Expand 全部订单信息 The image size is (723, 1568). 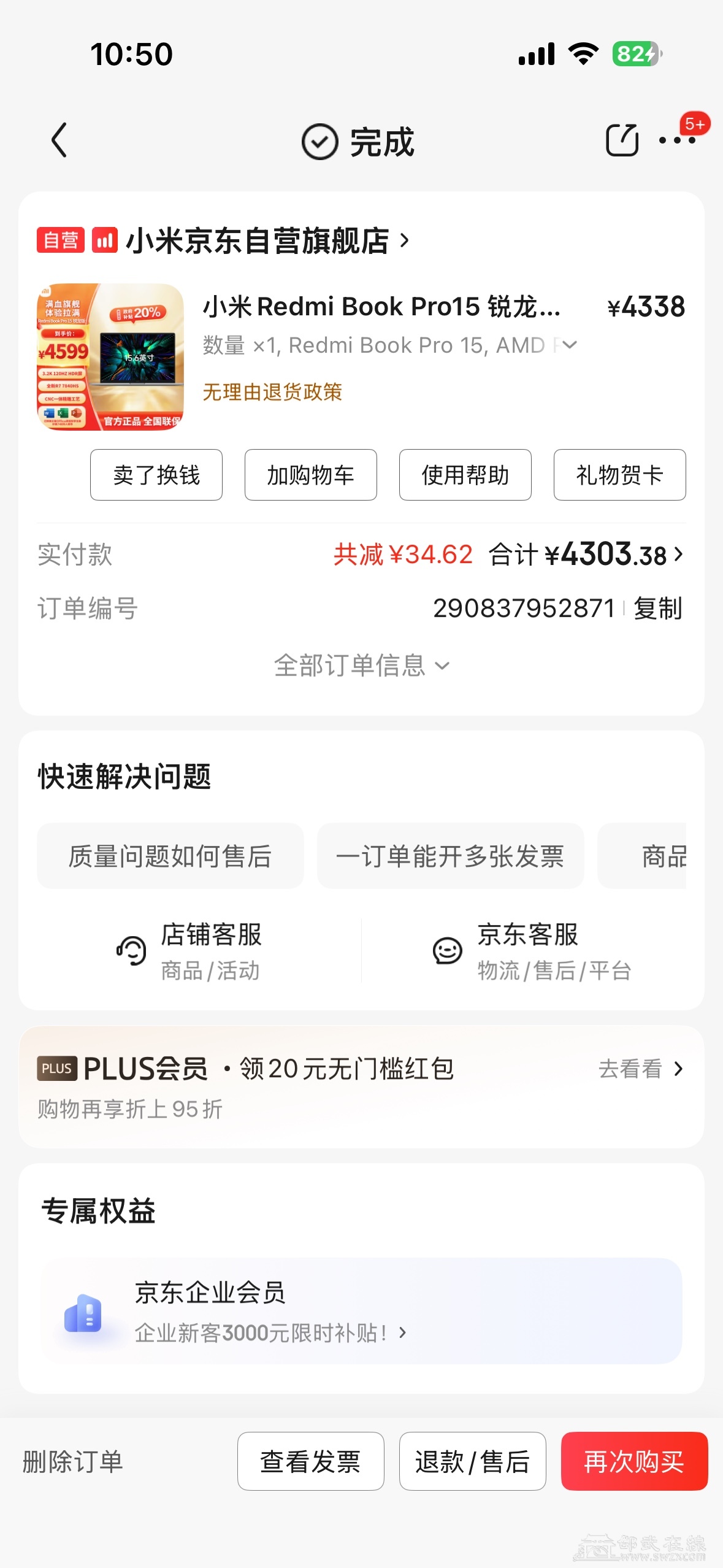point(361,666)
